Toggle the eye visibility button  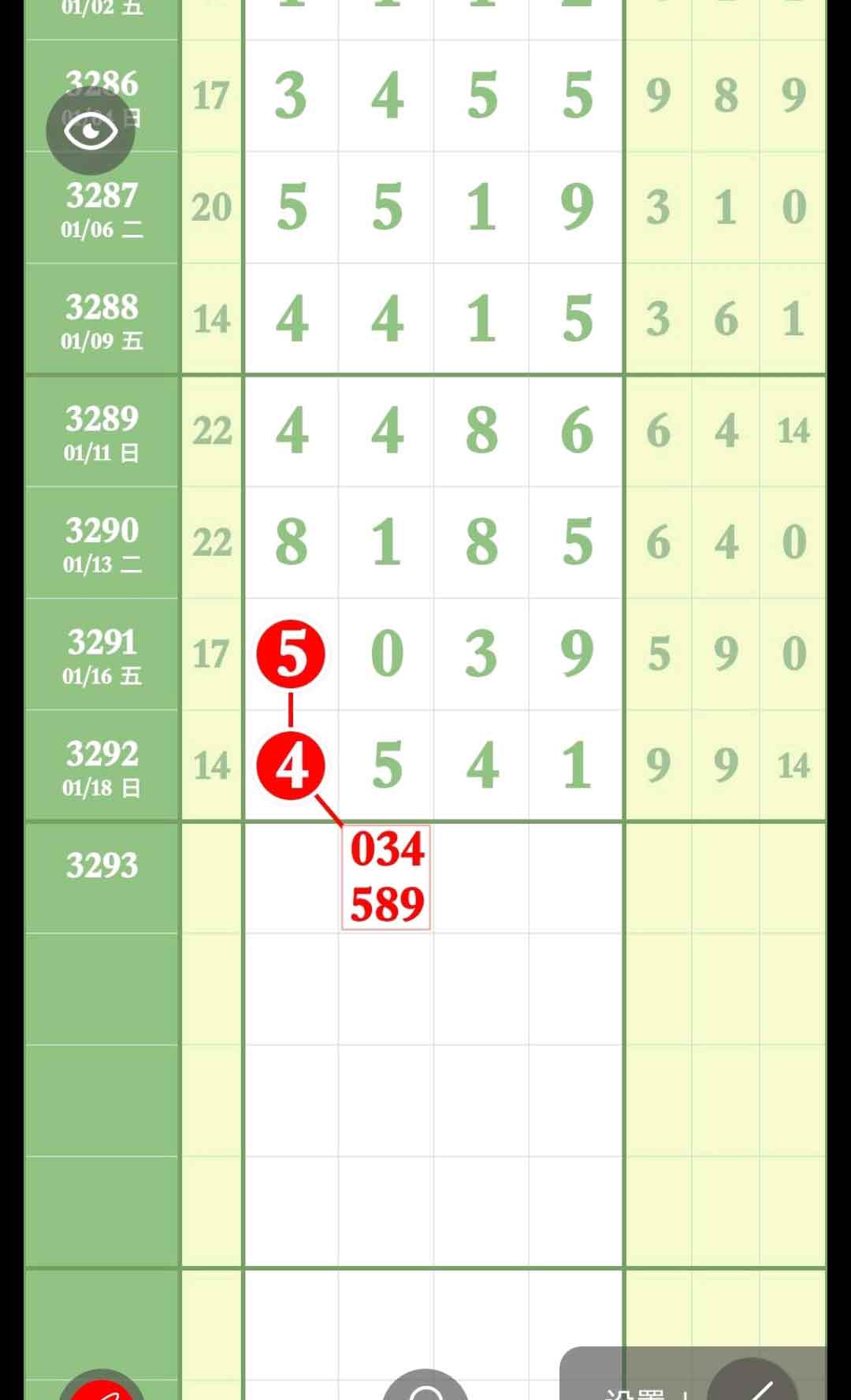point(91,131)
